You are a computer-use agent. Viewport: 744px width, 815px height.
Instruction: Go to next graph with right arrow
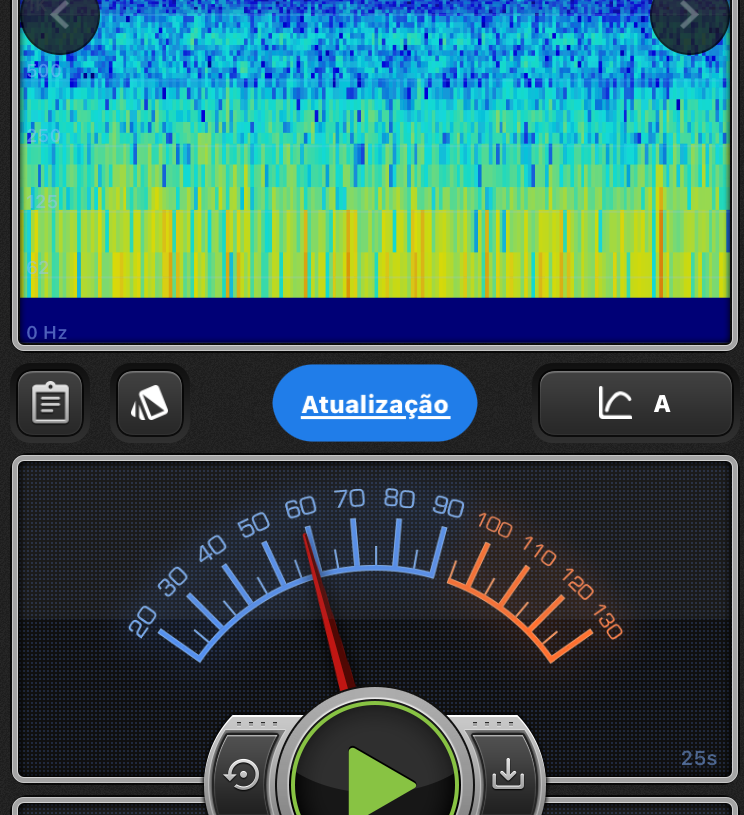click(x=689, y=16)
